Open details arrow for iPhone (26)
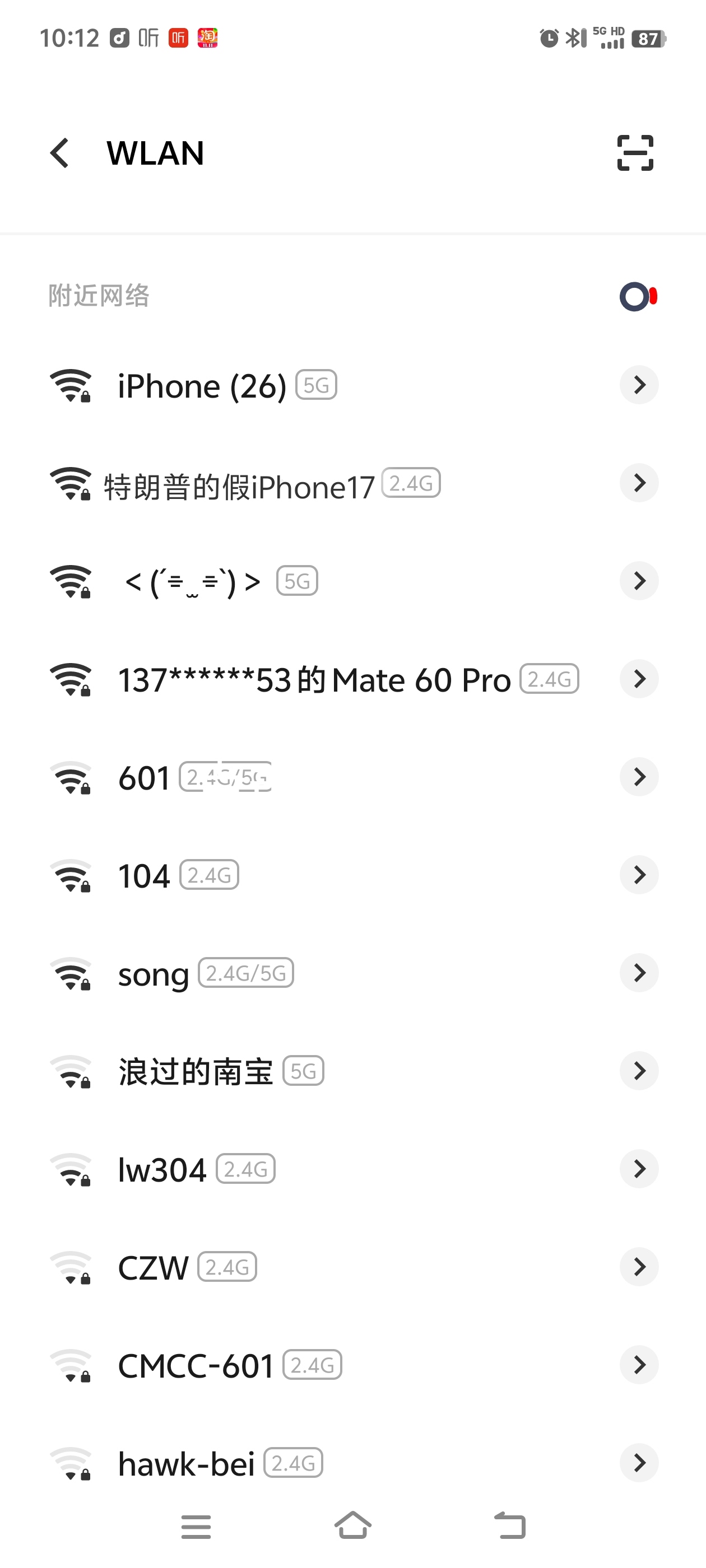The width and height of the screenshot is (706, 1568). [x=638, y=385]
